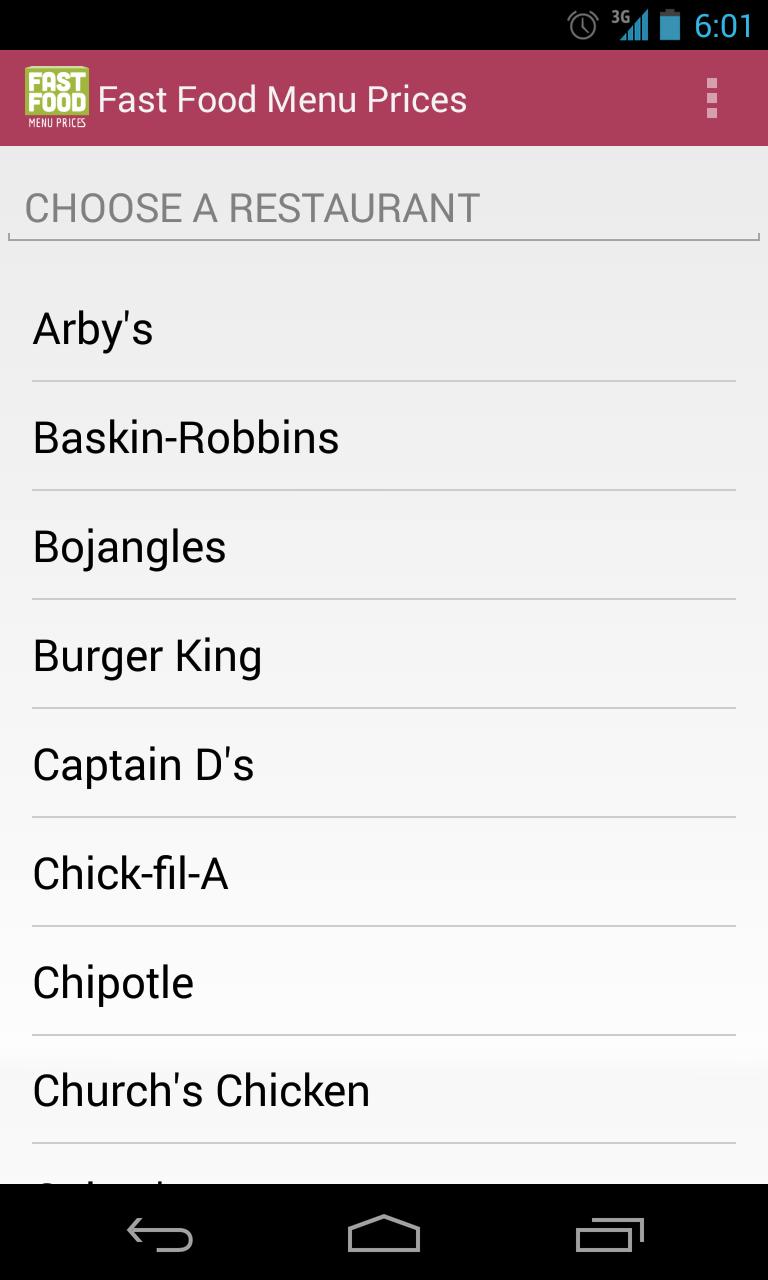Select Church's Chicken restaurant
The height and width of the screenshot is (1280, 768).
click(384, 1090)
